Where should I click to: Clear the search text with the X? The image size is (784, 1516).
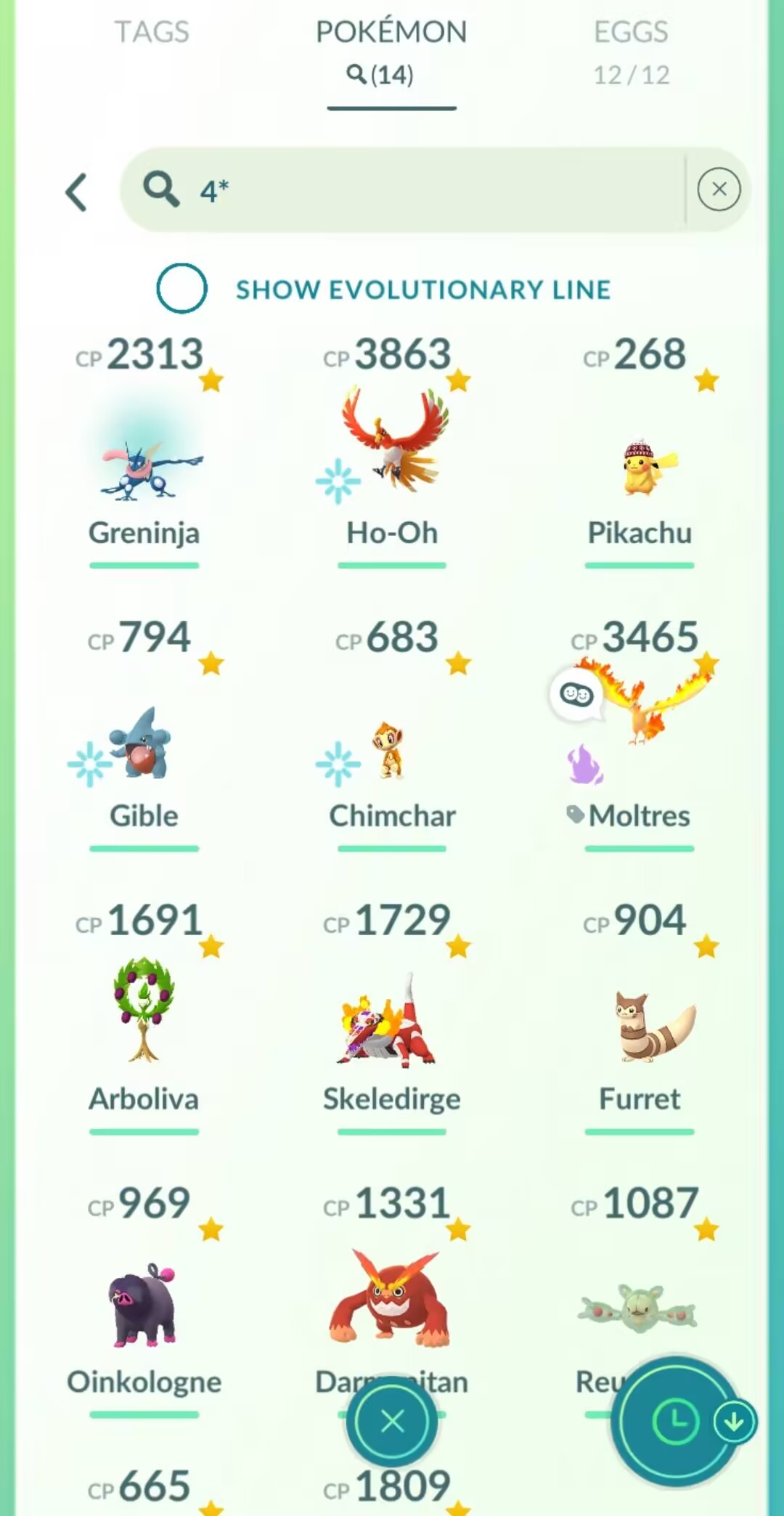(719, 189)
